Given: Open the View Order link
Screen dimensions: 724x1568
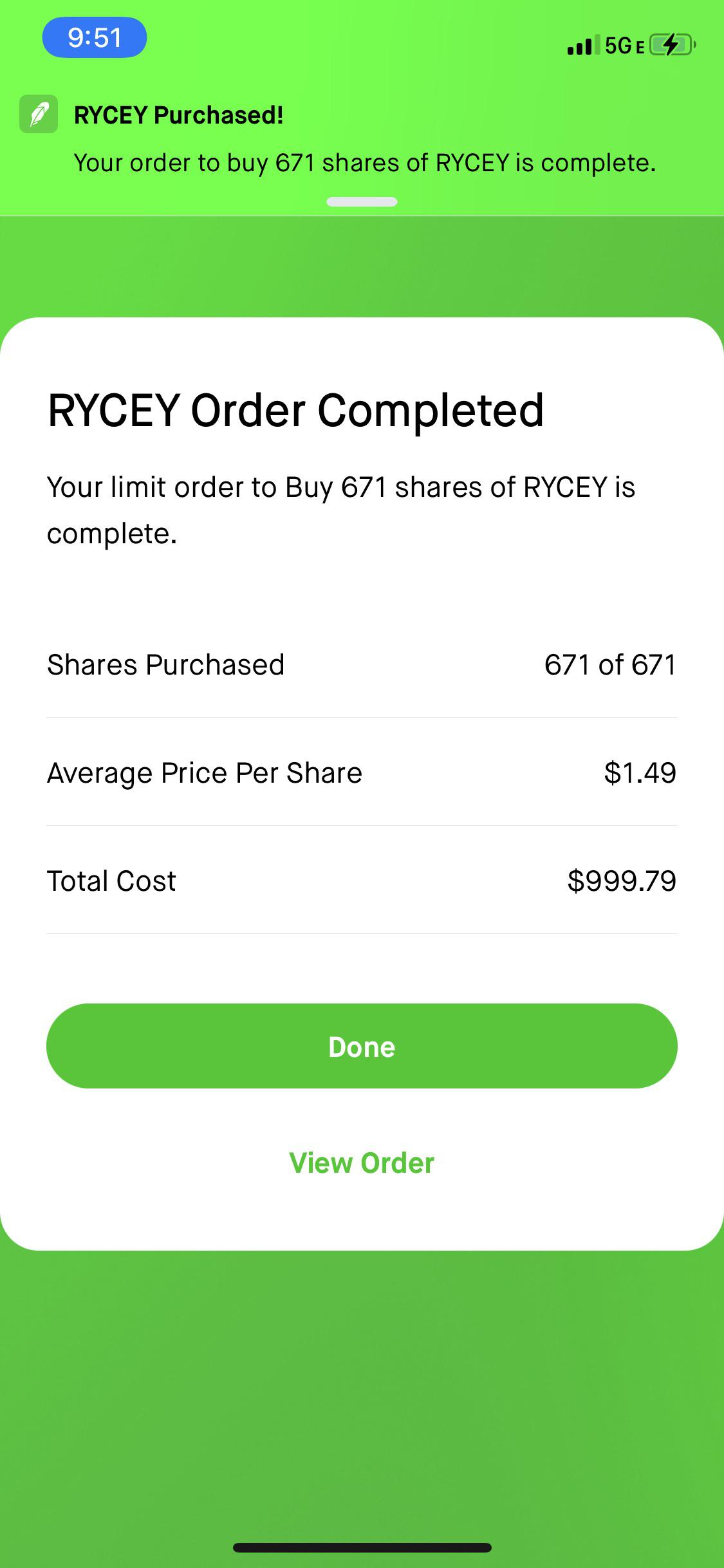Looking at the screenshot, I should coord(362,1162).
